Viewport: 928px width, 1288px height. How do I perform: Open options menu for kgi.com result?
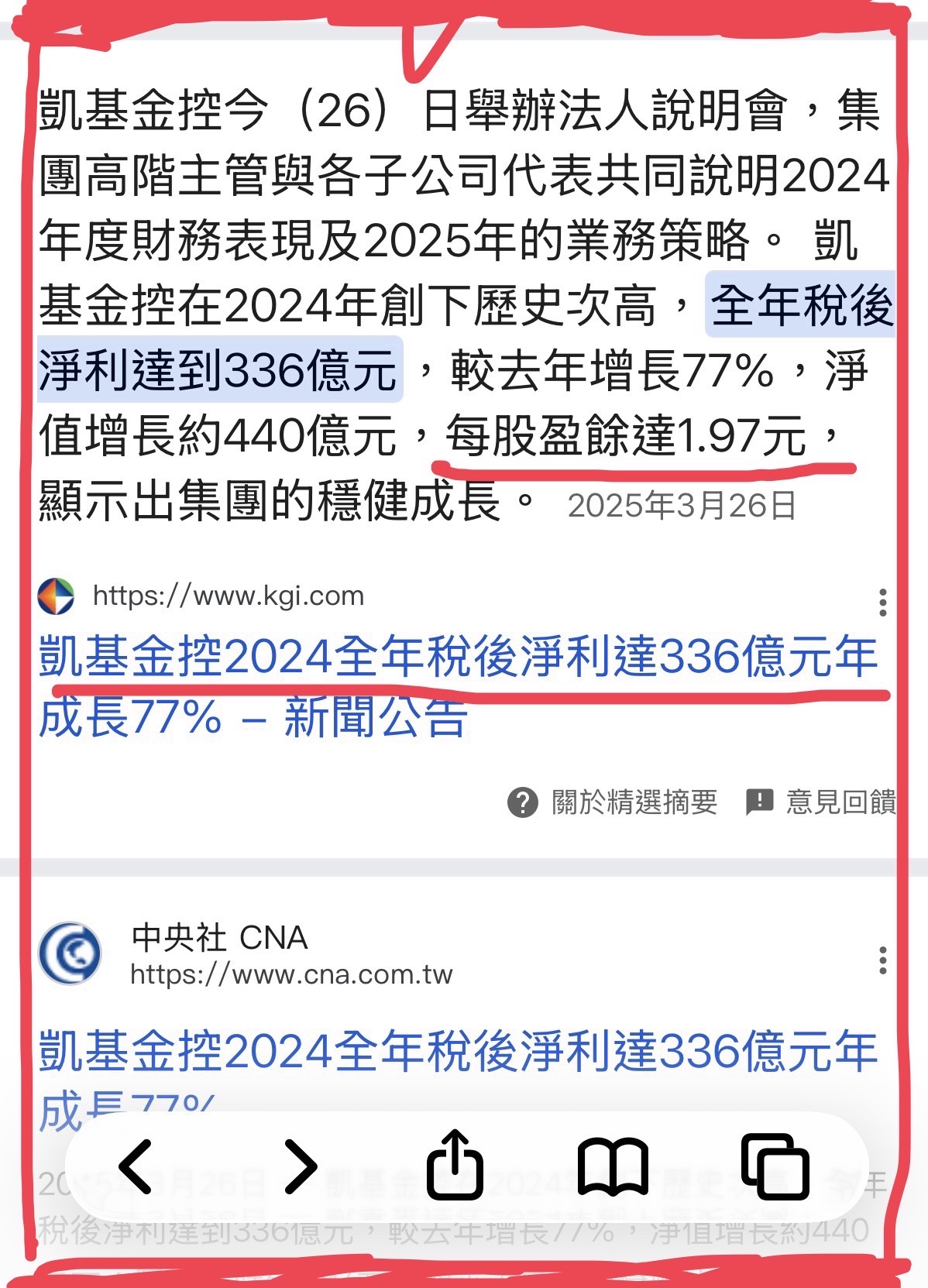click(882, 602)
